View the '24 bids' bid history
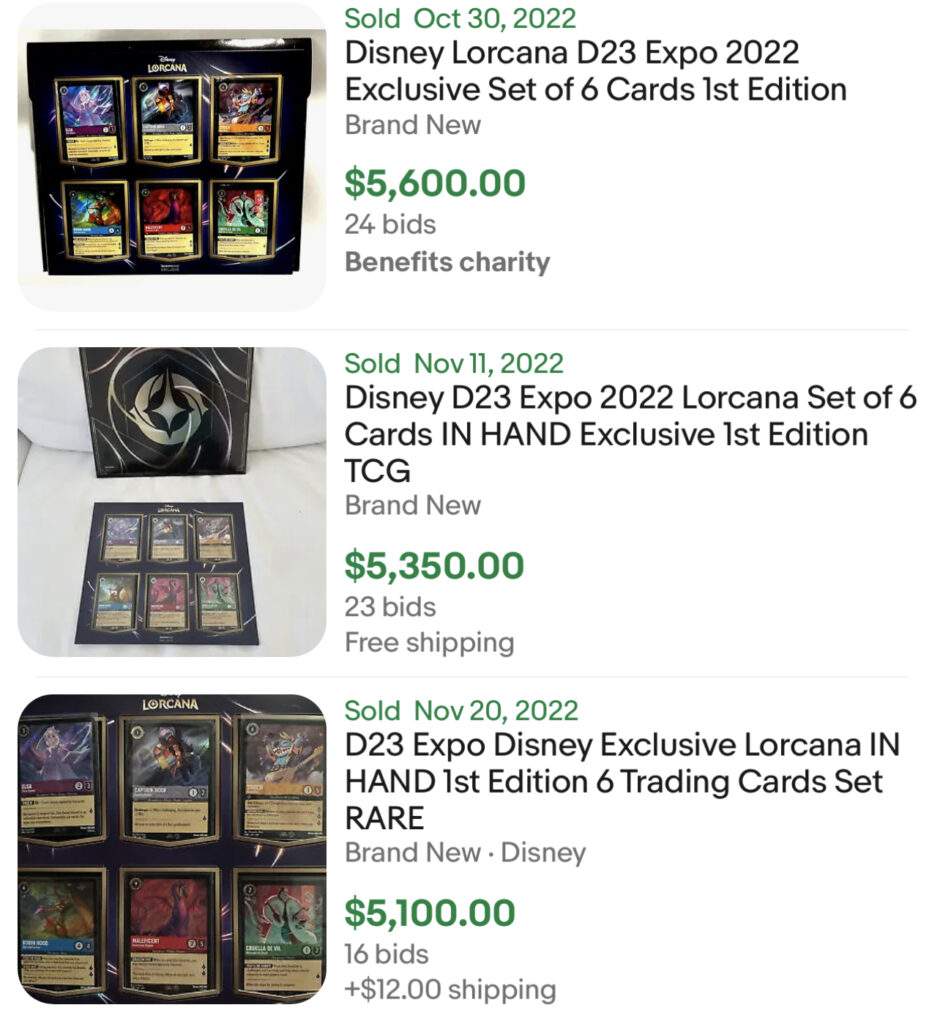This screenshot has width=940, height=1024. [x=388, y=225]
